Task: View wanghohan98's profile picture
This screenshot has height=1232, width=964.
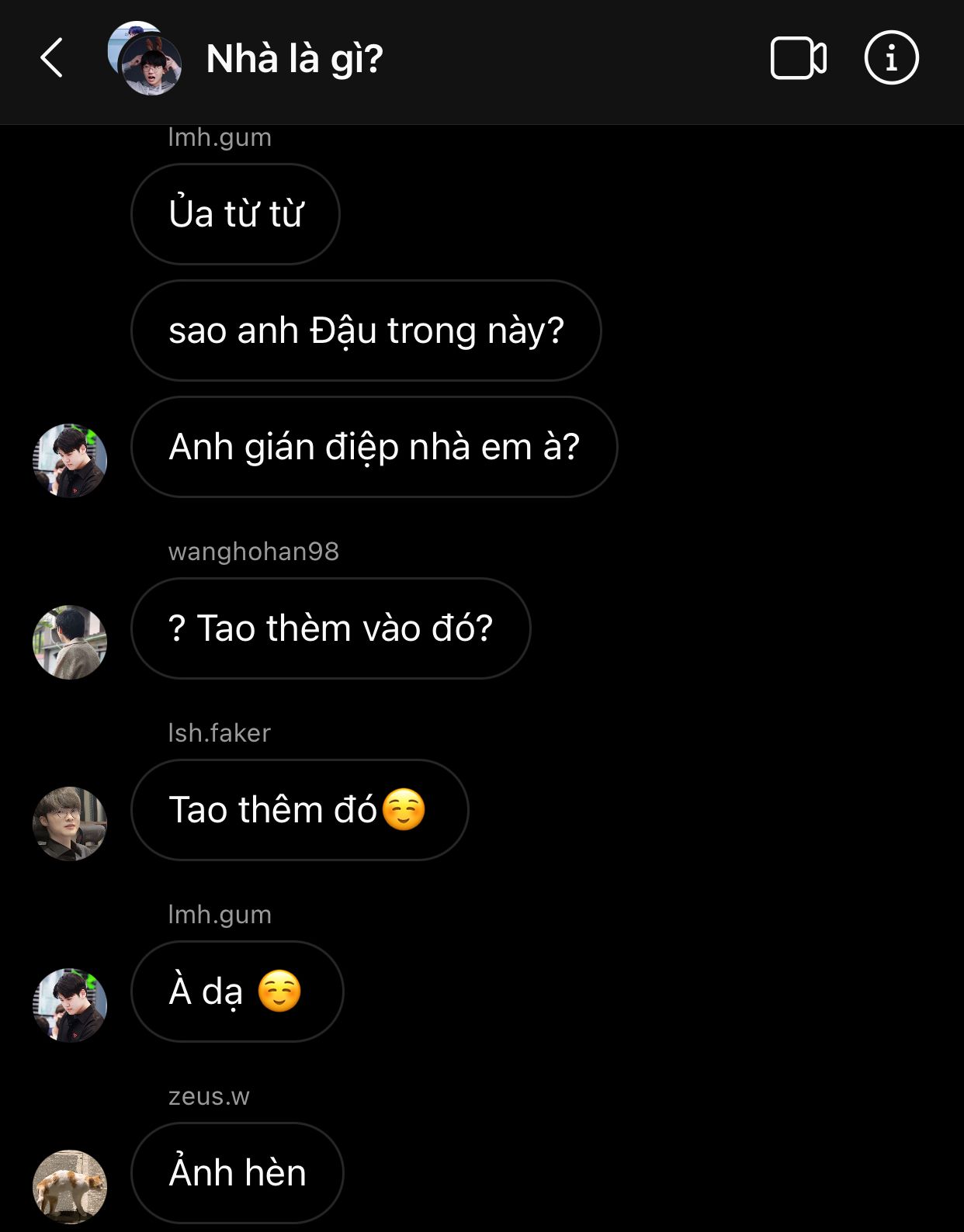Action: coord(70,642)
